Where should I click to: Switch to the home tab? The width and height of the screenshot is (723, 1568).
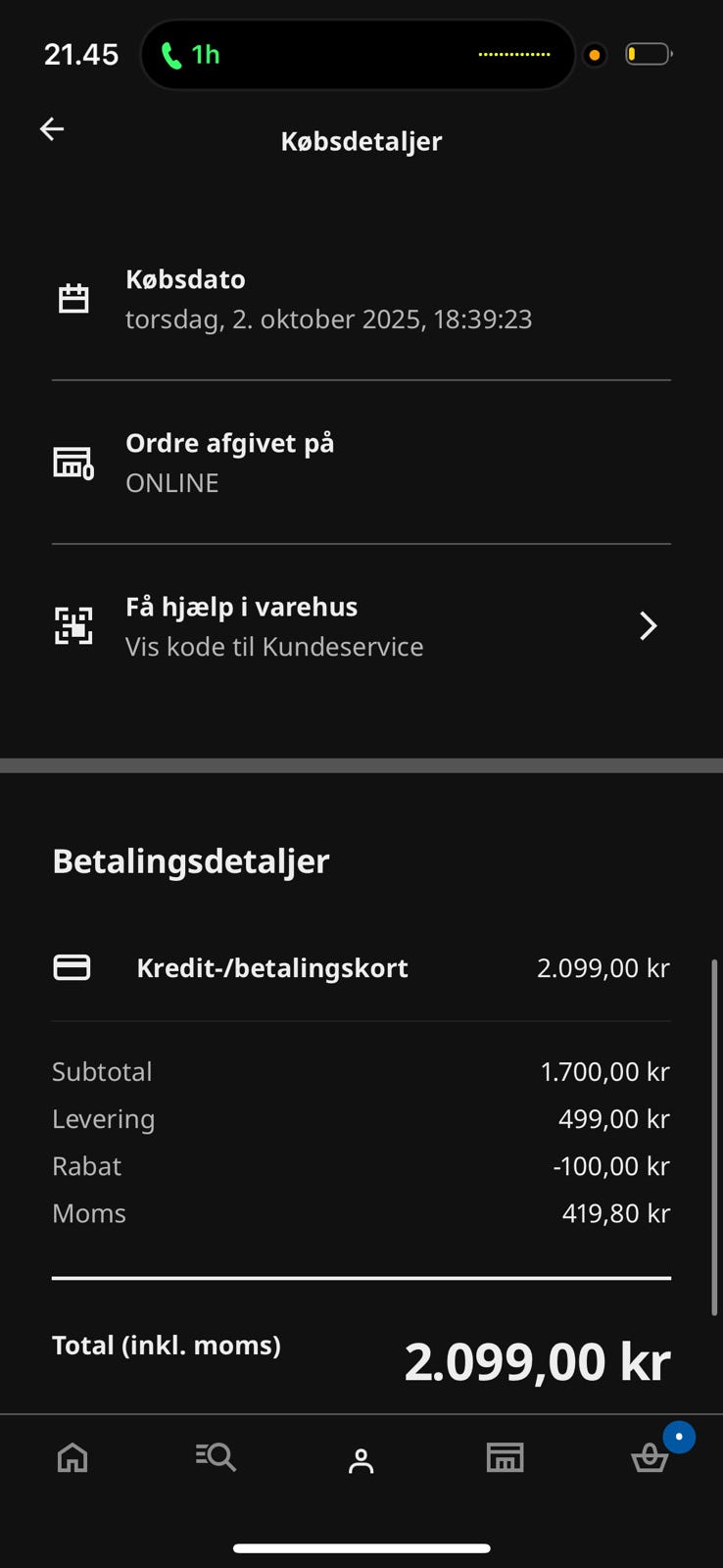[x=72, y=1458]
